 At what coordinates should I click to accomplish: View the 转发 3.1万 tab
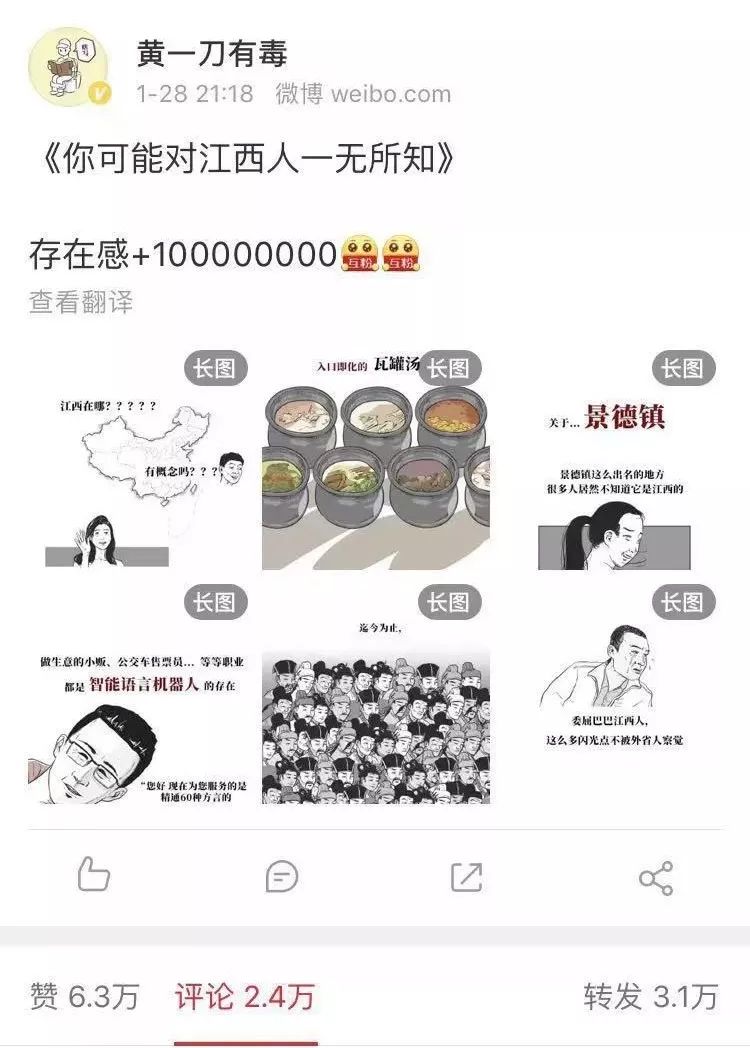pyautogui.click(x=650, y=996)
